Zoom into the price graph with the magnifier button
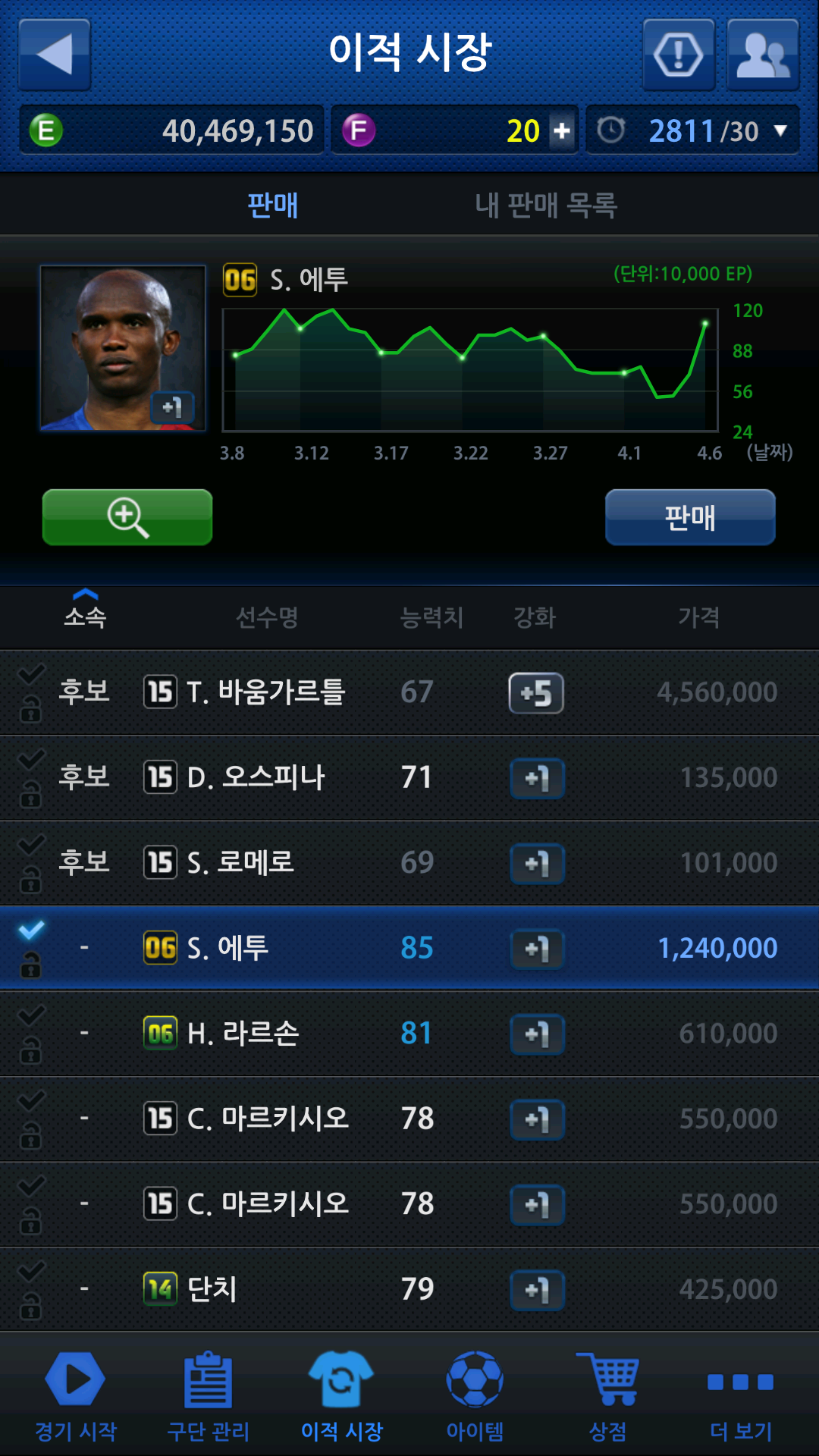Viewport: 819px width, 1456px height. pos(127,517)
